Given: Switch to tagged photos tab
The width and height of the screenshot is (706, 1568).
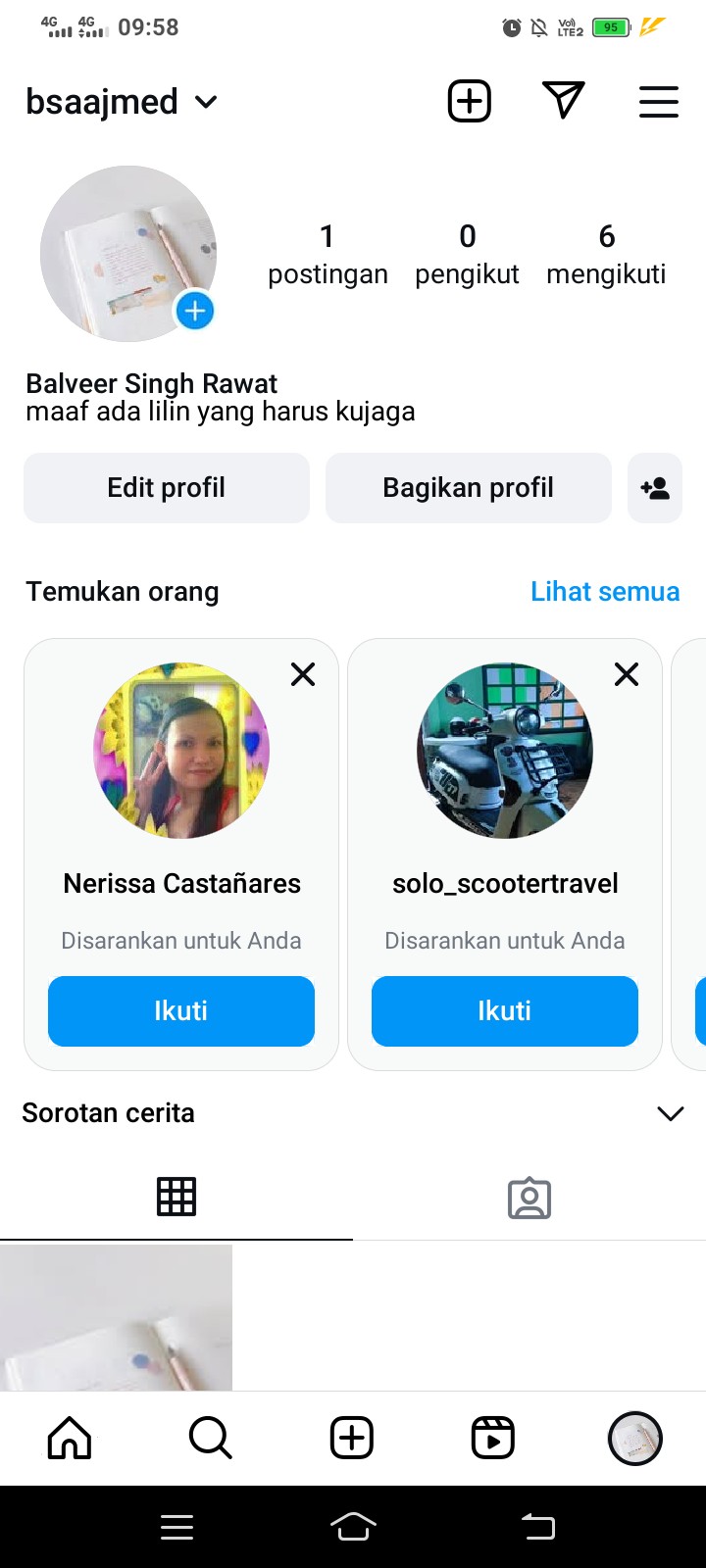Looking at the screenshot, I should point(529,1198).
